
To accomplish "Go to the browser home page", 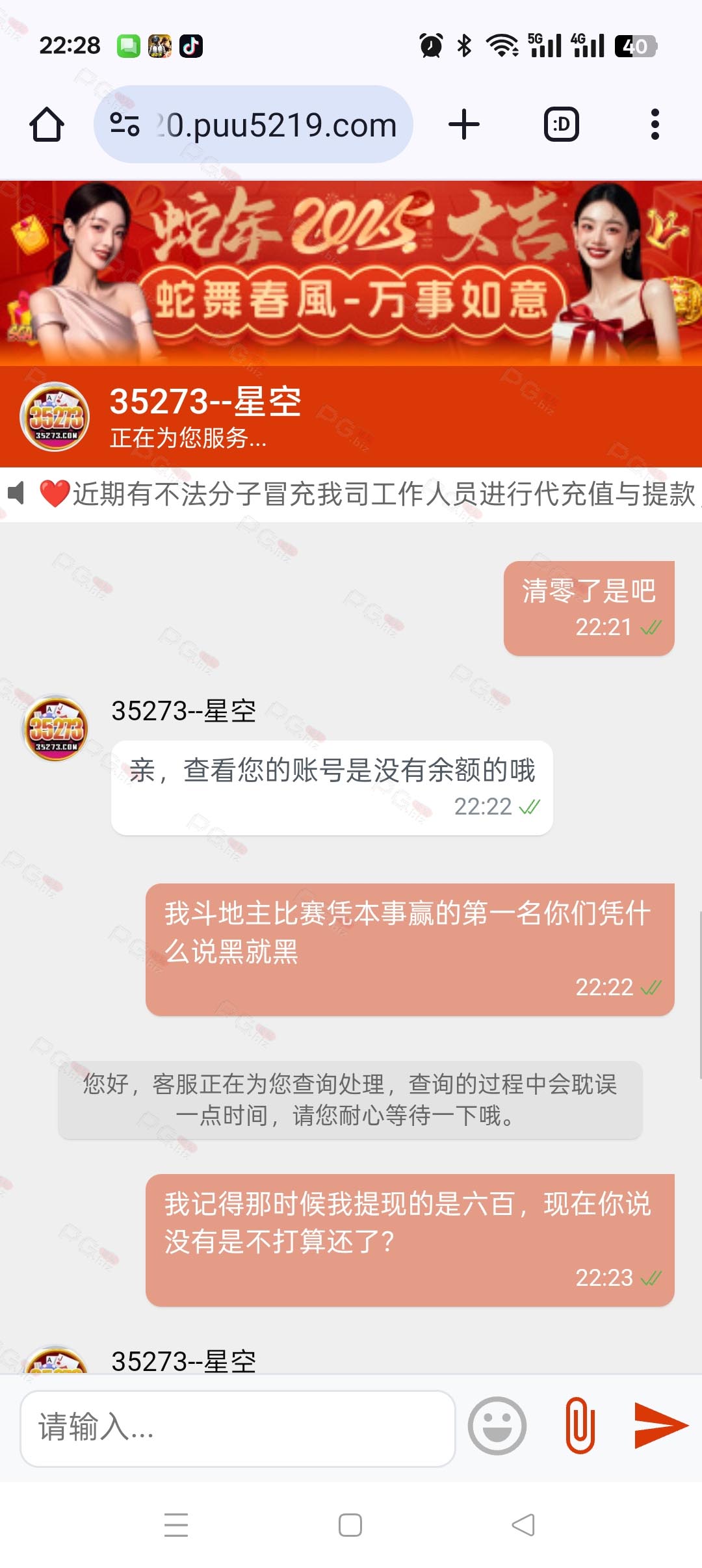I will 47,124.
